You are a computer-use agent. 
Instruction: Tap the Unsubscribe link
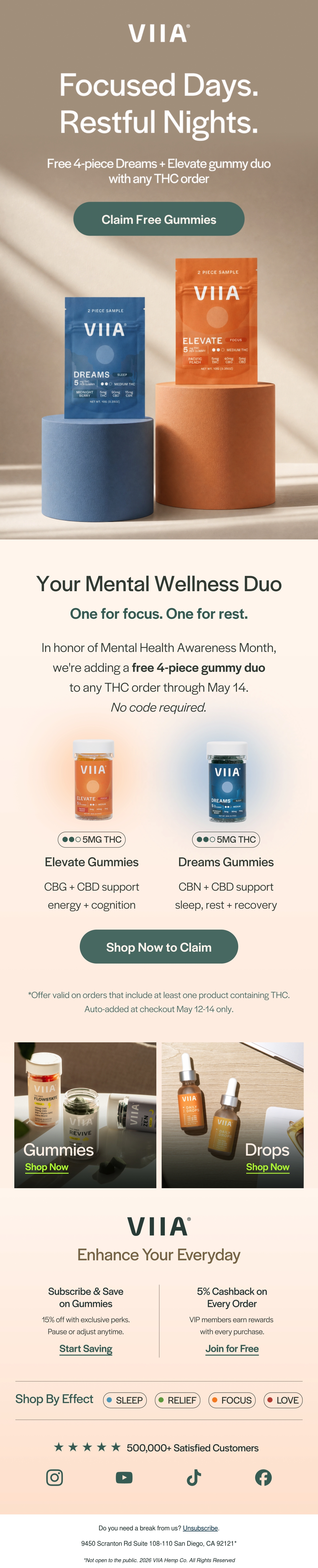point(201,1528)
